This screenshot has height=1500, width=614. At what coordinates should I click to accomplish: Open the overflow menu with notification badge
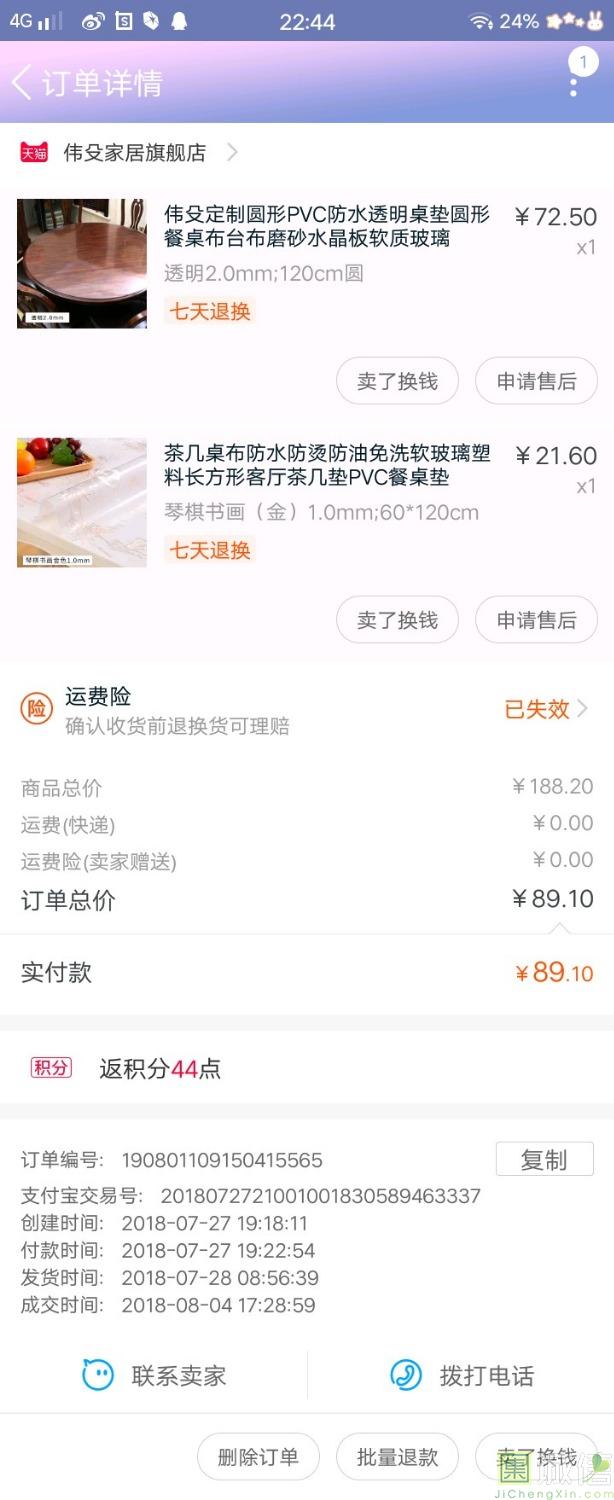click(575, 80)
